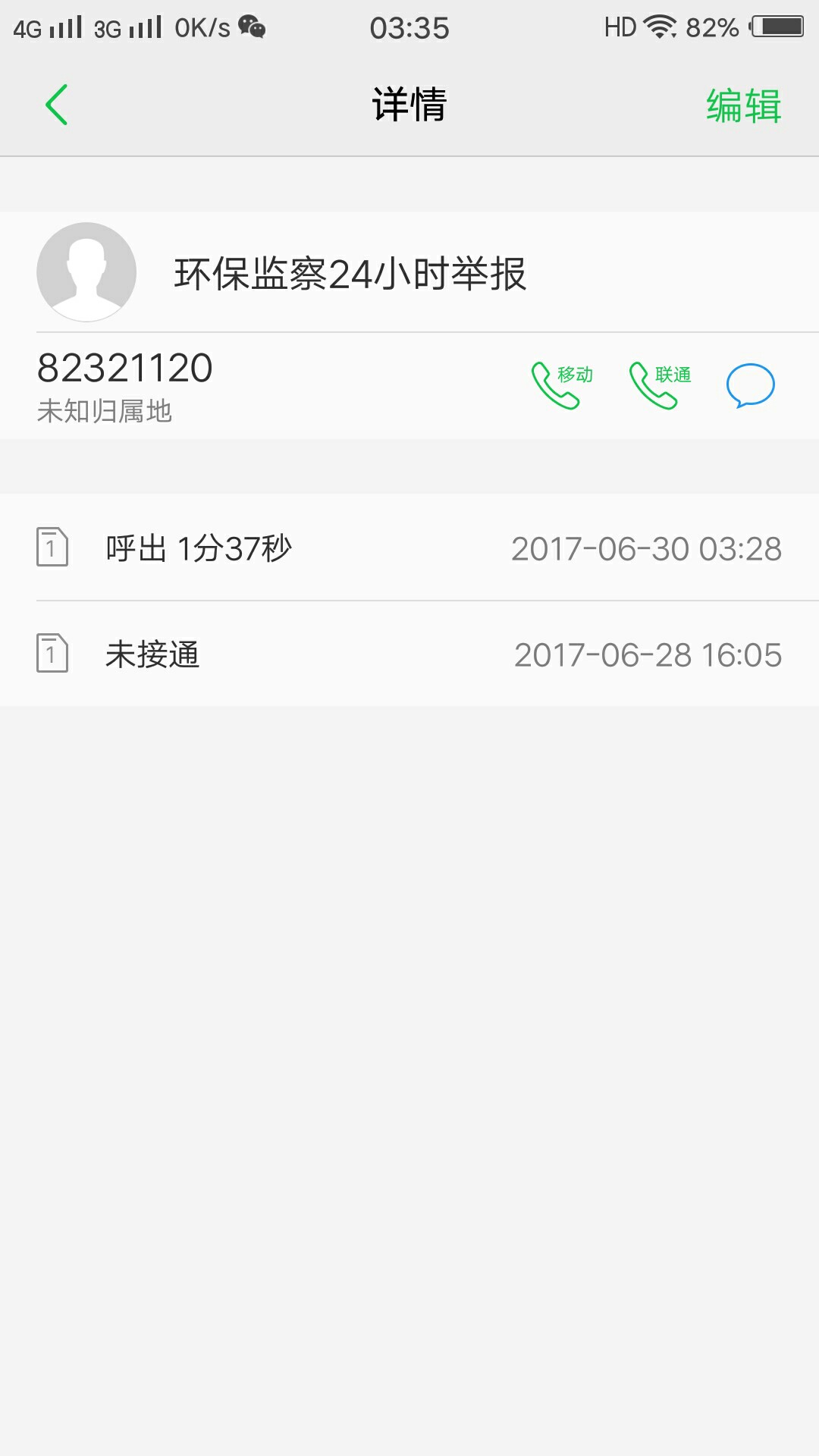Call 82321120 using the 联通 SIM

point(660,385)
